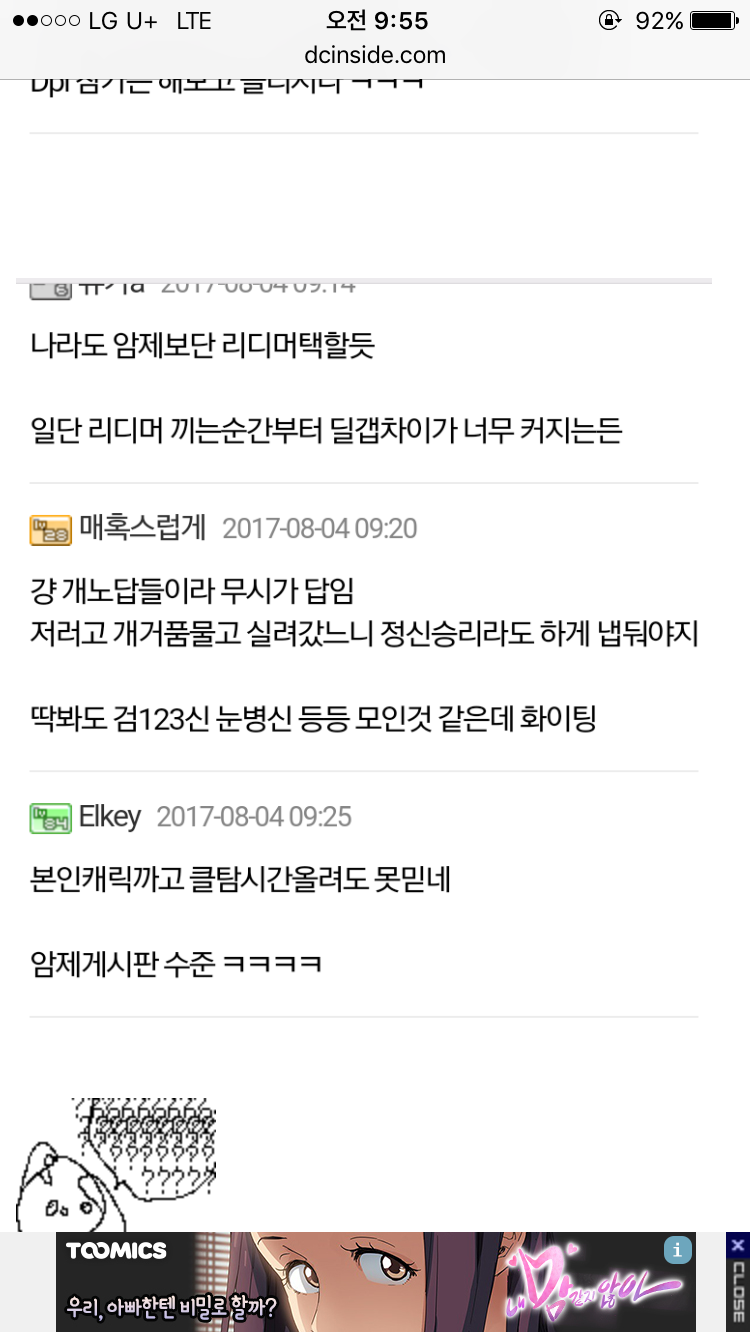Open the Toomics banner ad
750x1334 pixels.
(376, 1283)
